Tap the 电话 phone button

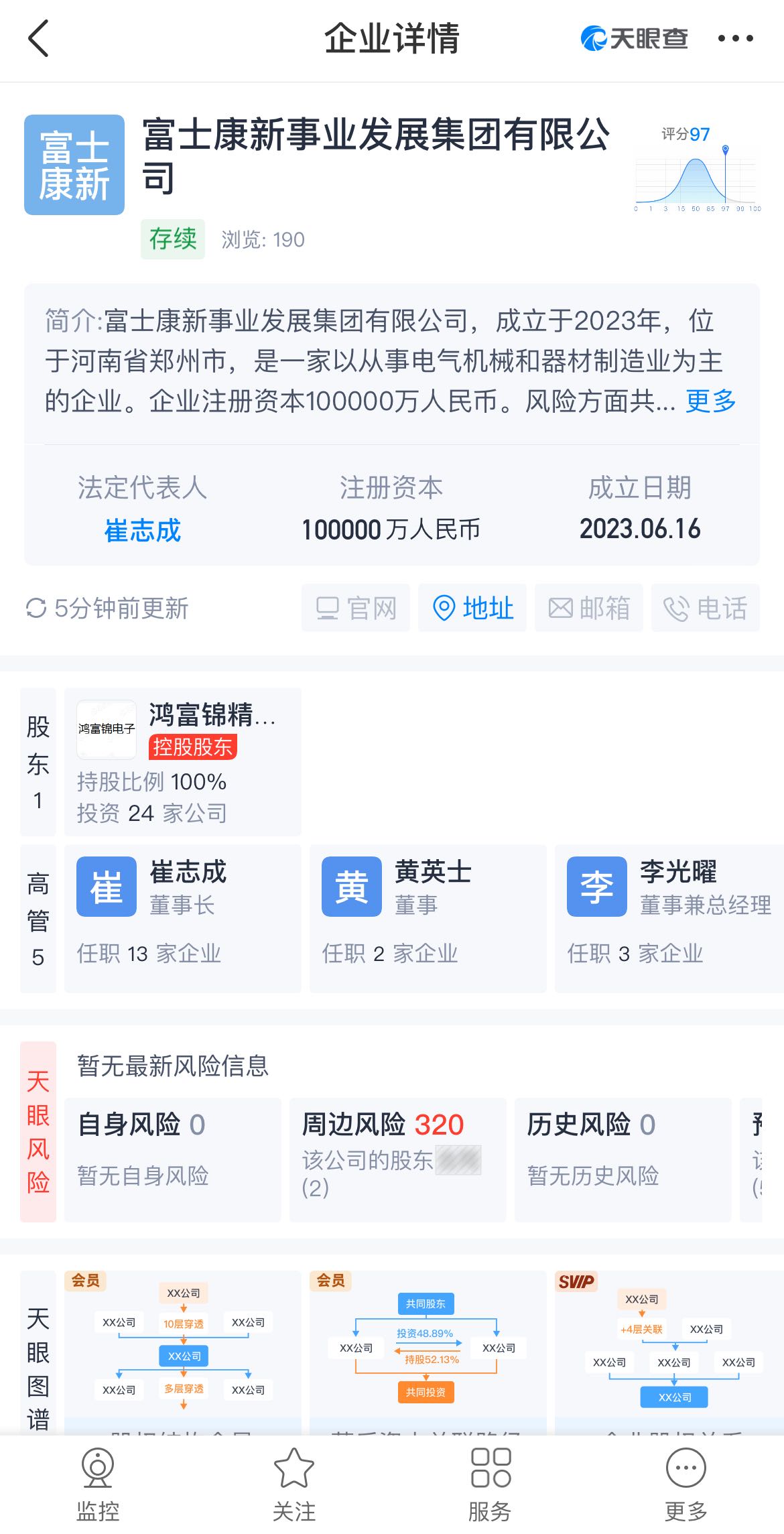point(706,609)
